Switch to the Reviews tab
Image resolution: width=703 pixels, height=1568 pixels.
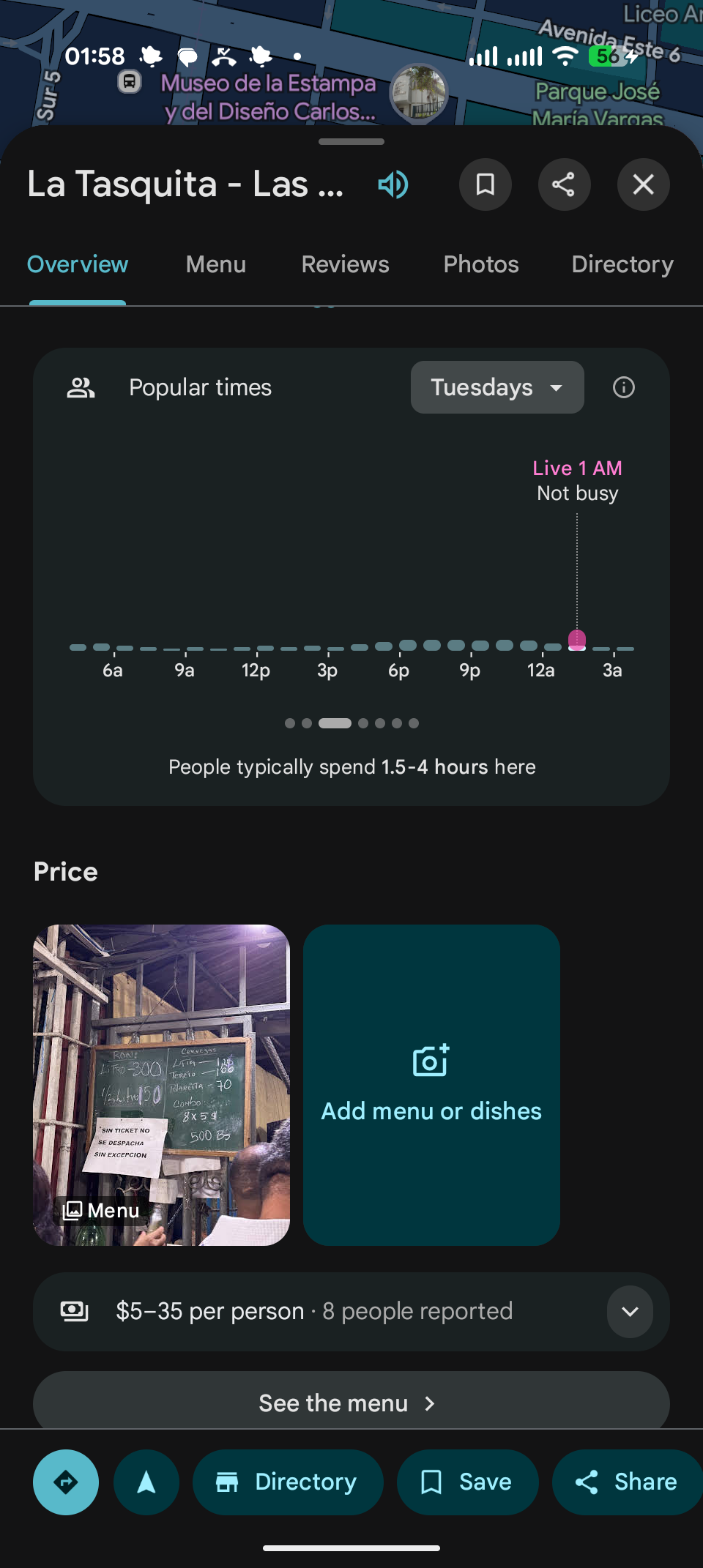tap(346, 264)
